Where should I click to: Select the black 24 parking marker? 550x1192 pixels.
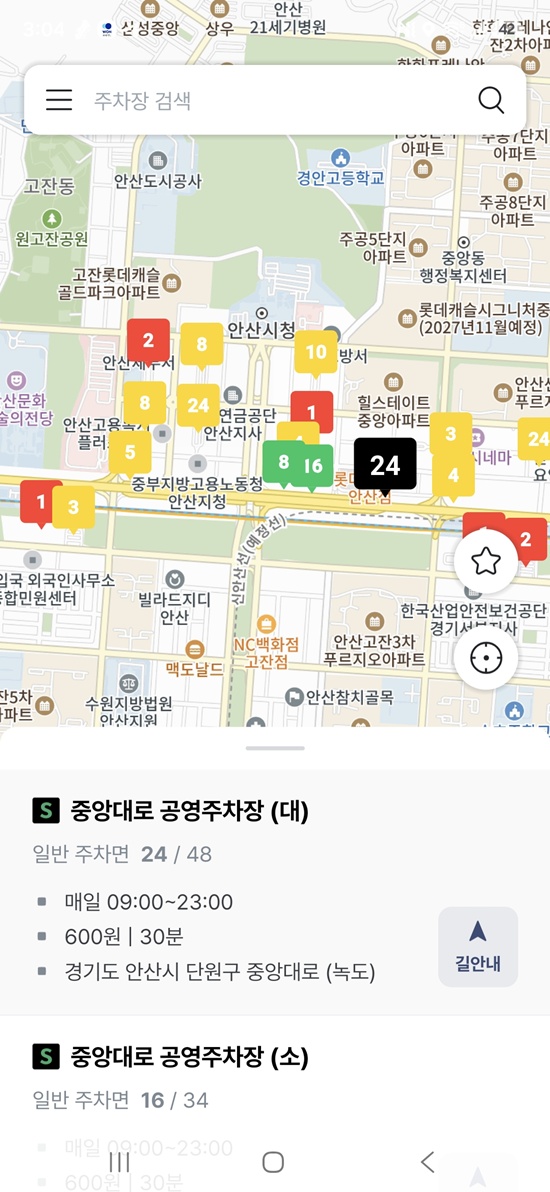click(x=385, y=465)
